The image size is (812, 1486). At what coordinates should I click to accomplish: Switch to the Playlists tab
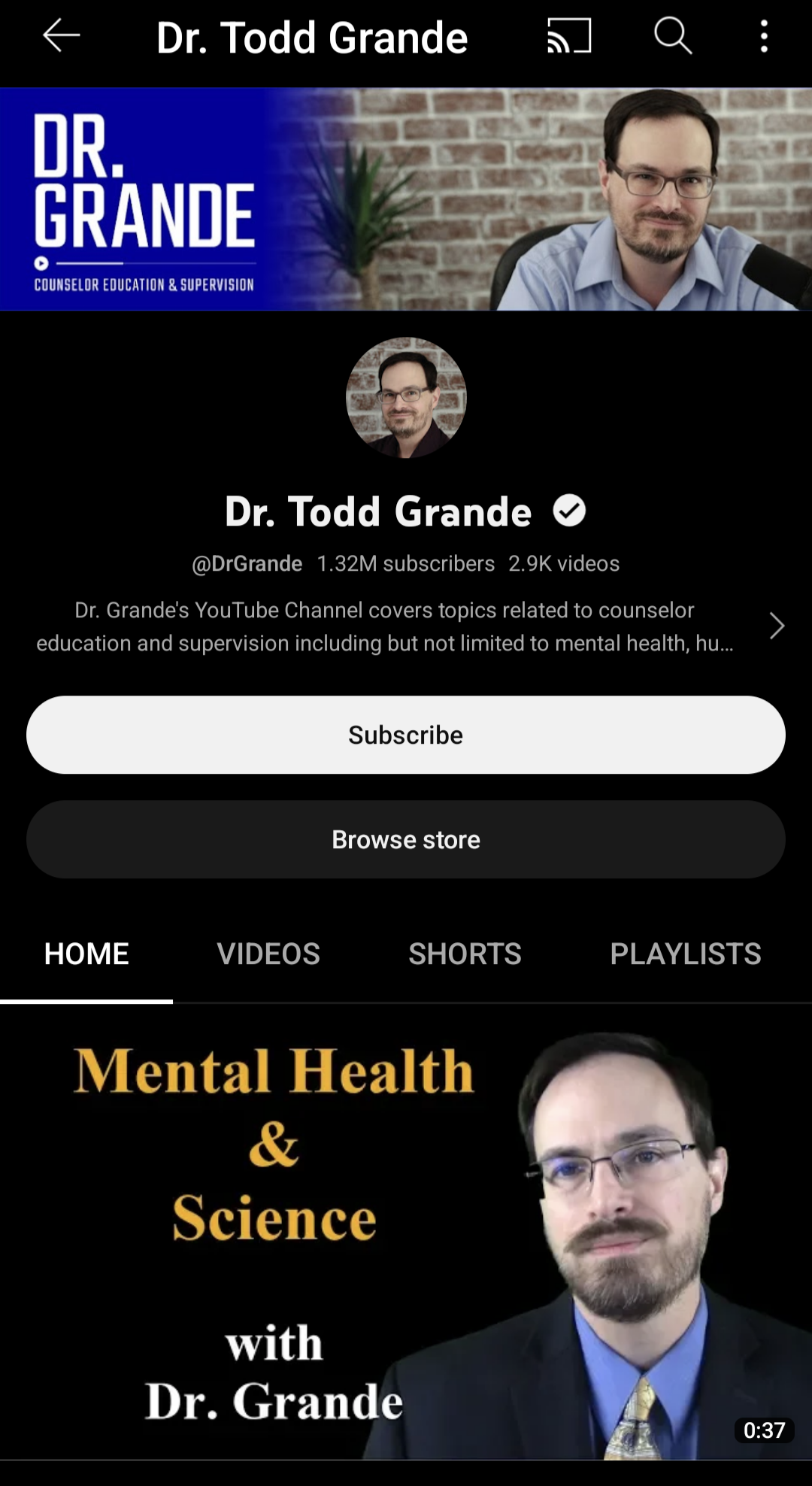(x=686, y=954)
